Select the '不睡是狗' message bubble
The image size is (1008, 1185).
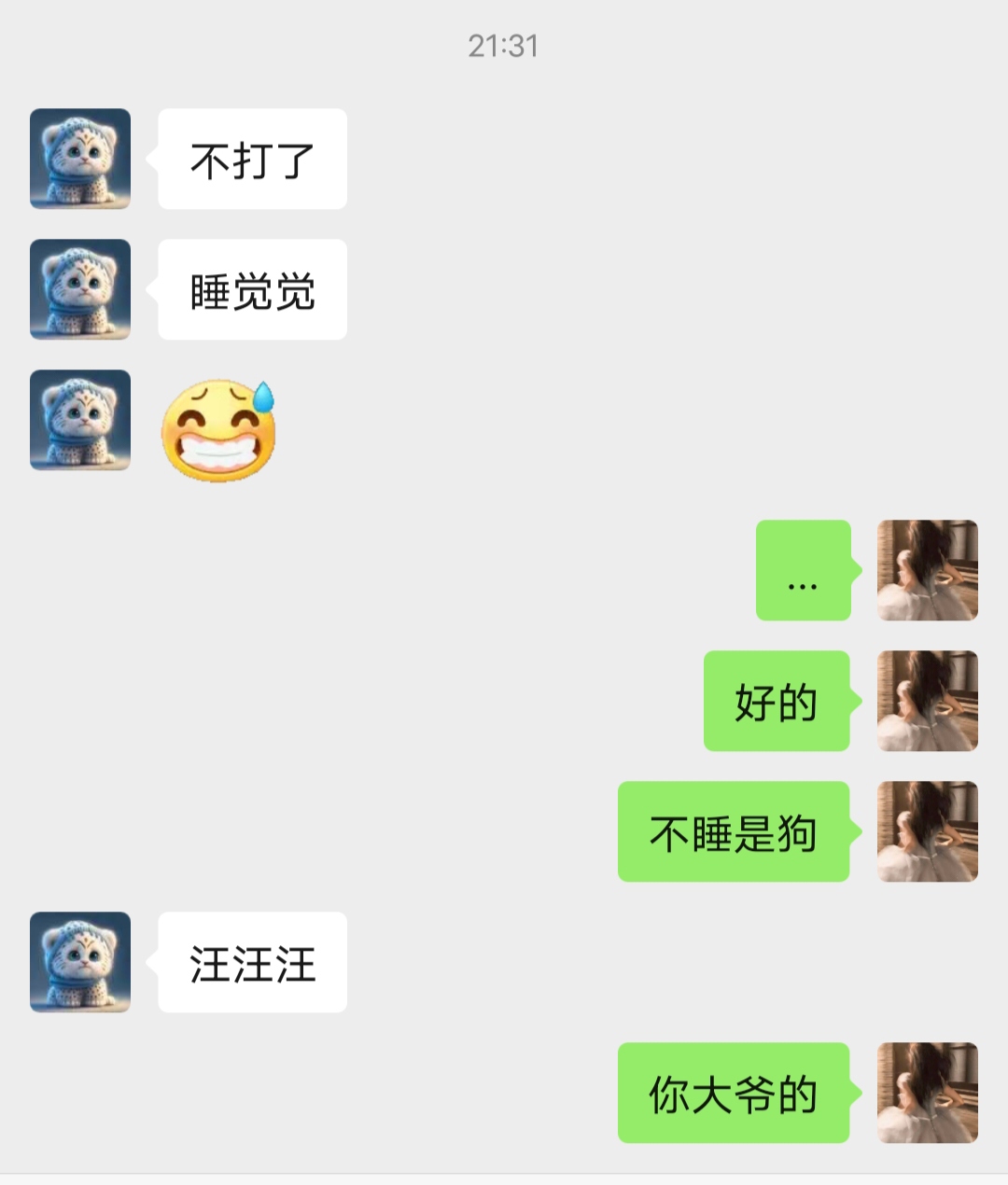pos(734,832)
